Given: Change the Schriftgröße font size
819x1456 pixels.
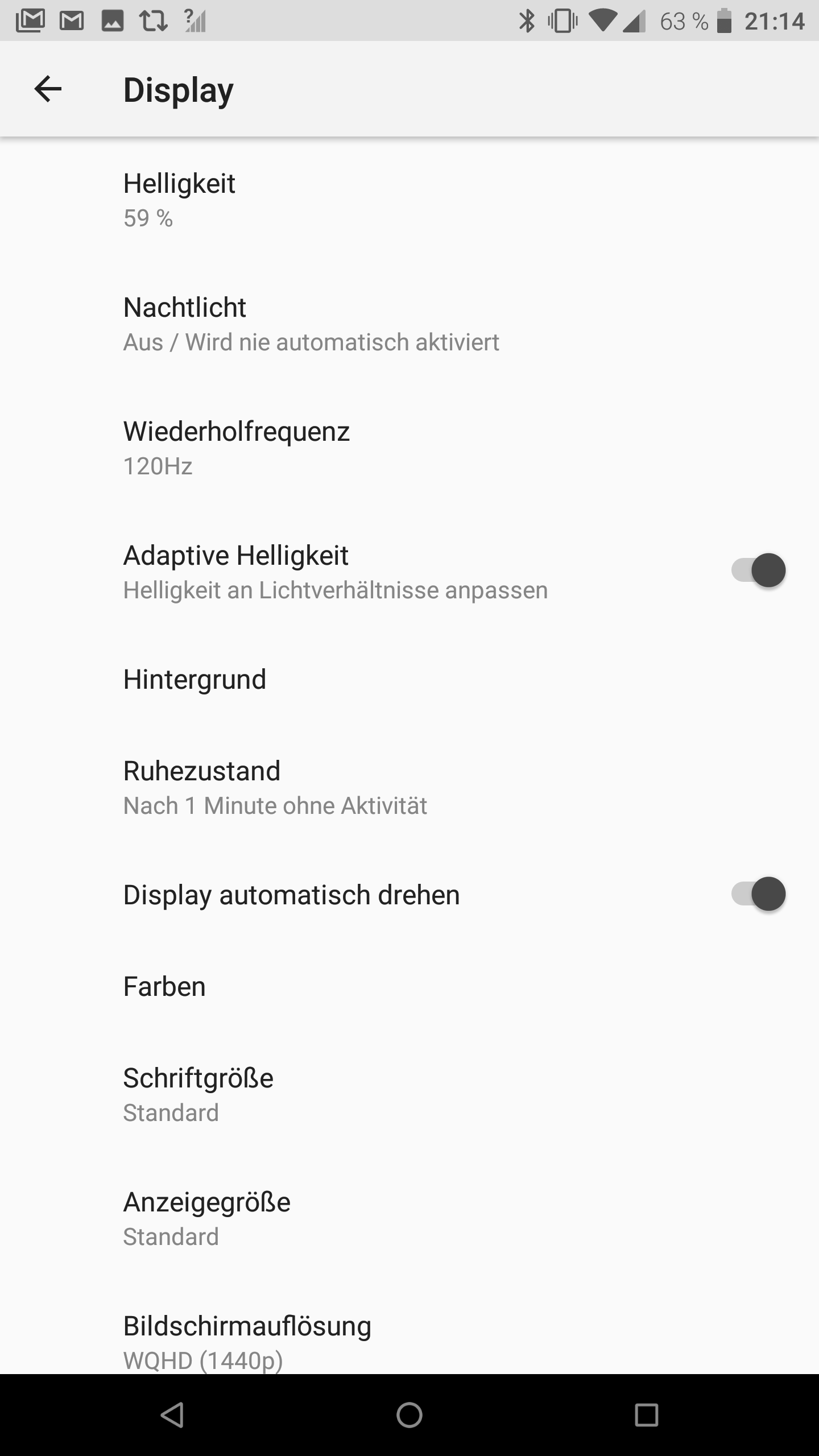Looking at the screenshot, I should 409,1094.
